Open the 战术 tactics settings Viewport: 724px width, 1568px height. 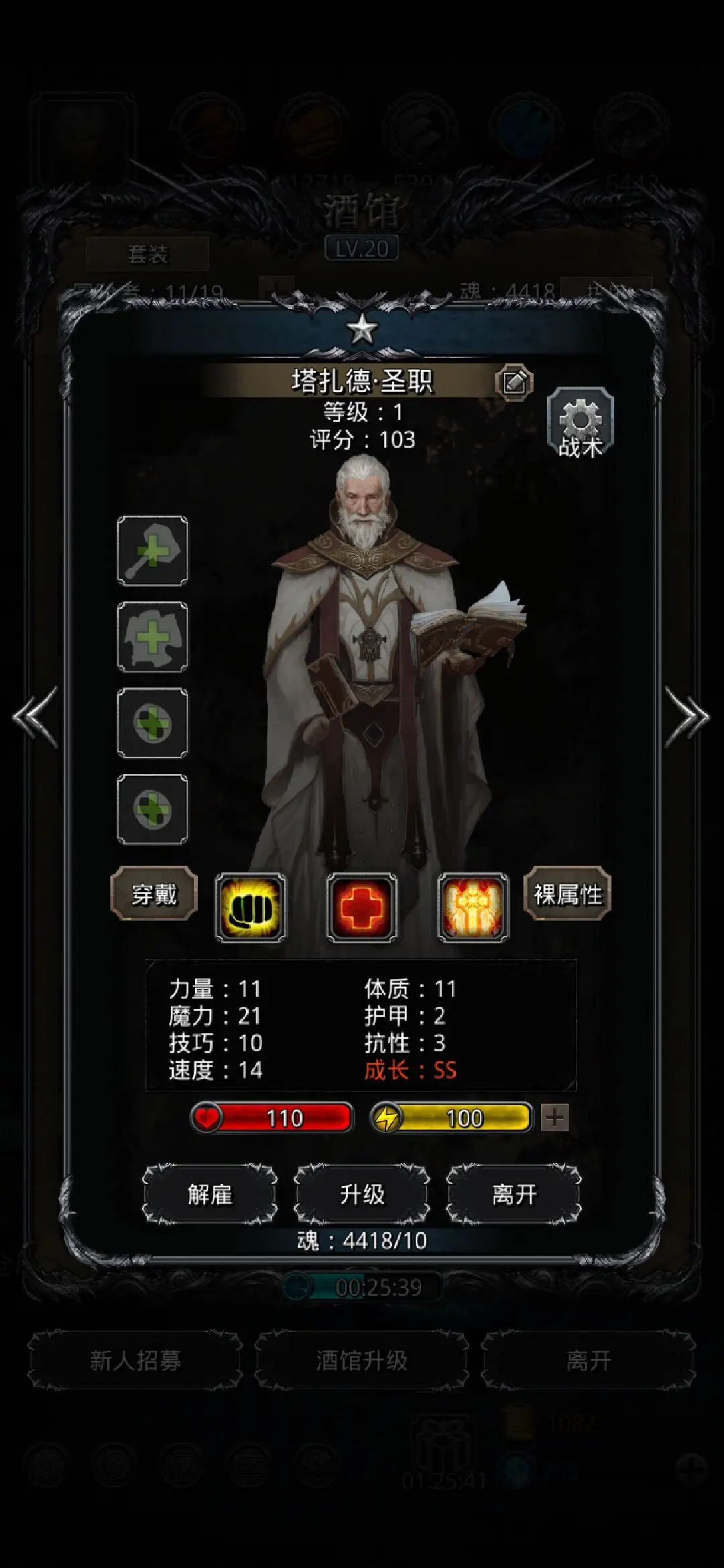coord(580,423)
